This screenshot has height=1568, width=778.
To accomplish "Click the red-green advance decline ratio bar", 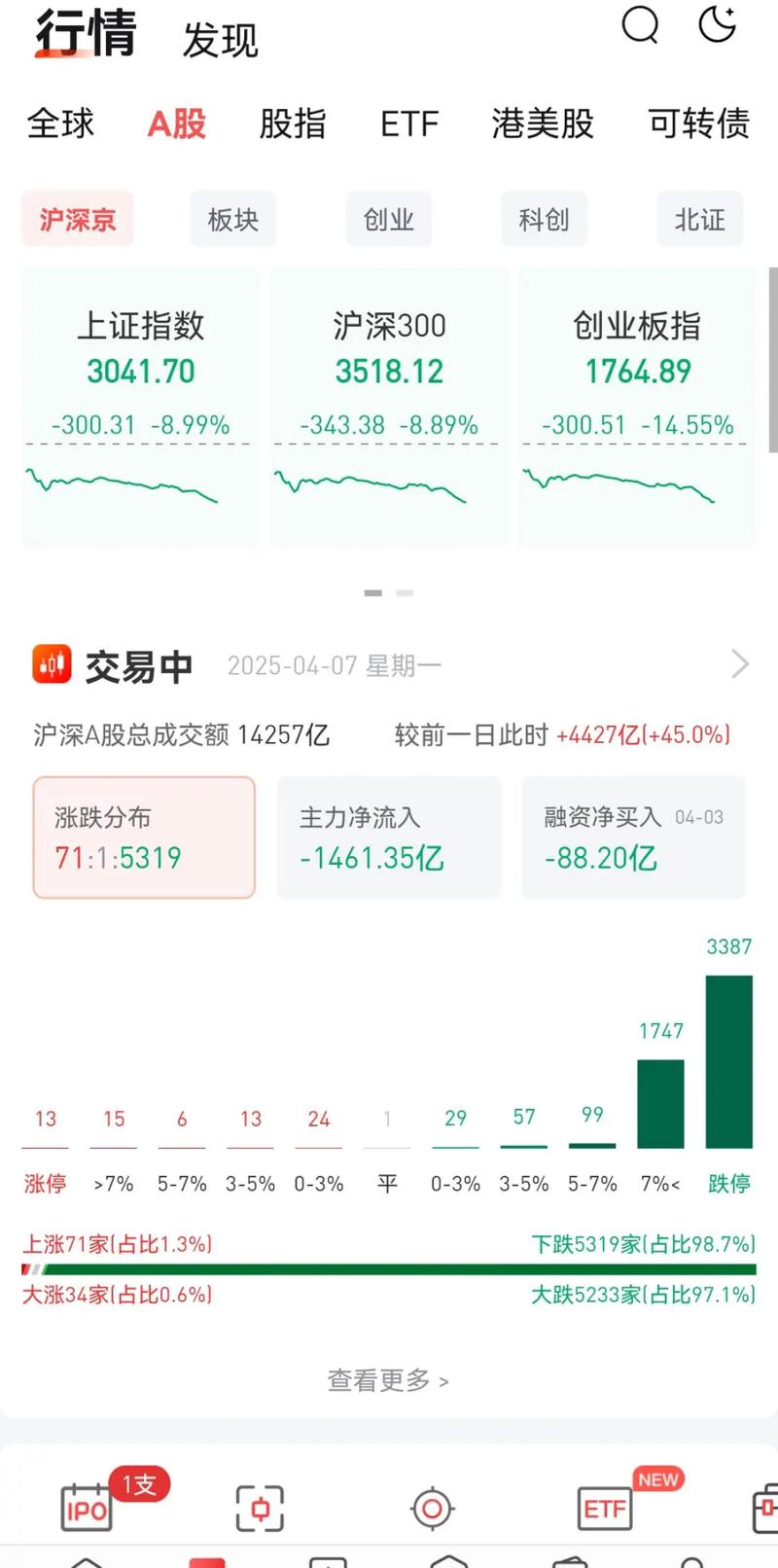I will (388, 1269).
